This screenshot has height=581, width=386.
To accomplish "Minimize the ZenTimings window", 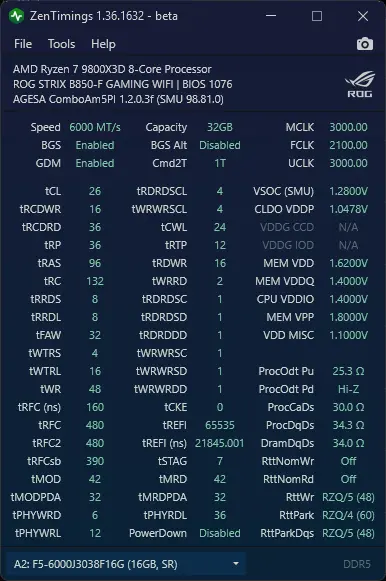I will coord(271,16).
